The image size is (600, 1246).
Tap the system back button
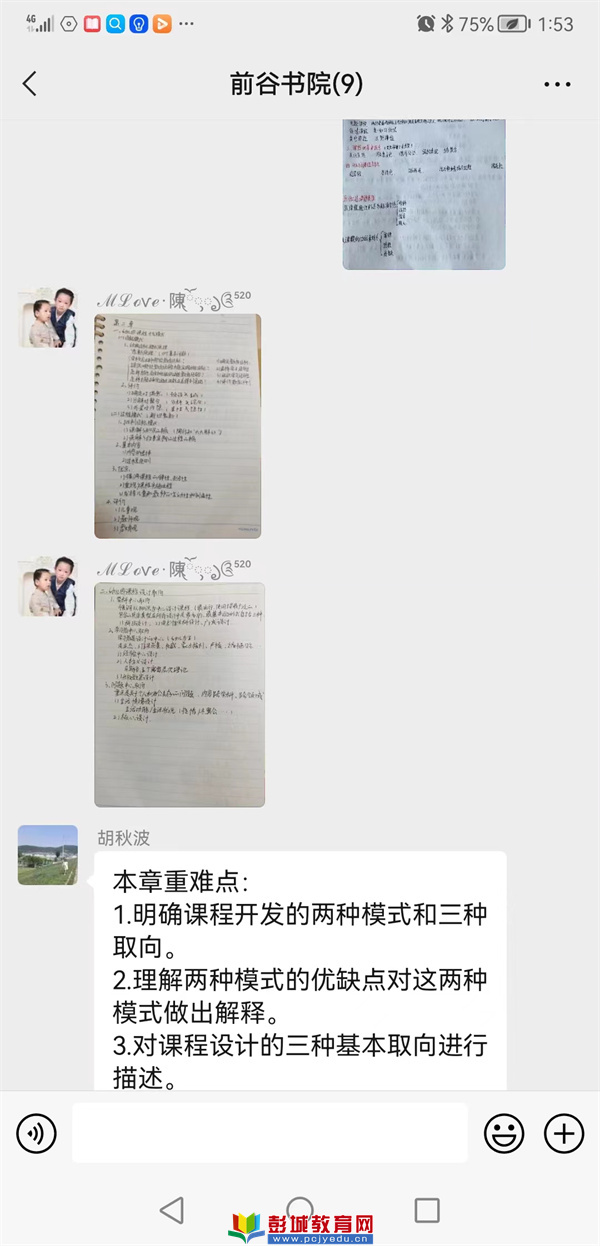(172, 1210)
